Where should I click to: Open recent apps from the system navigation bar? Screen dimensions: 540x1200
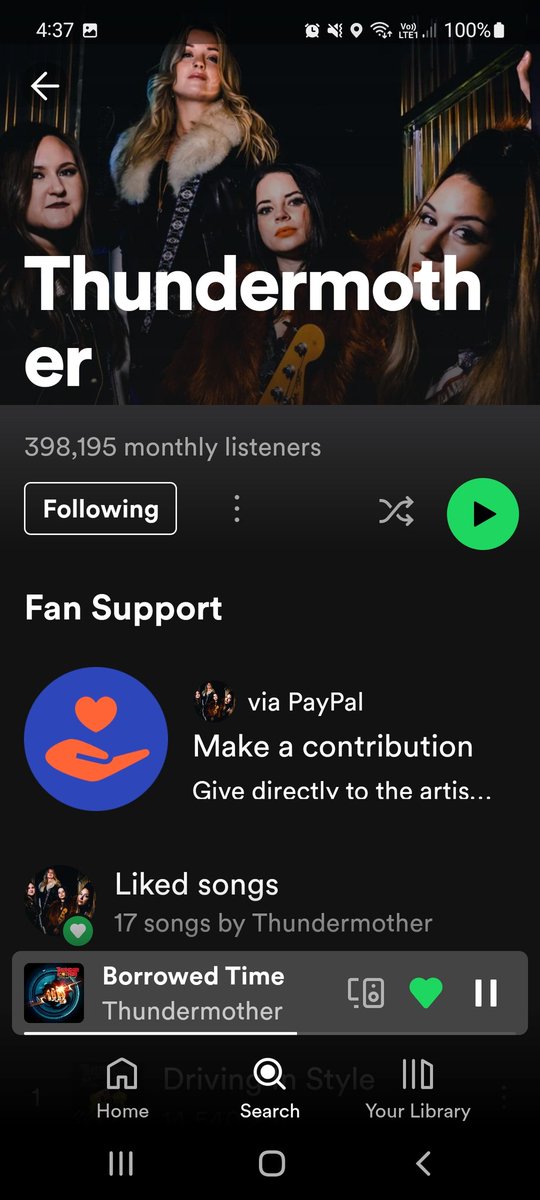120,1163
